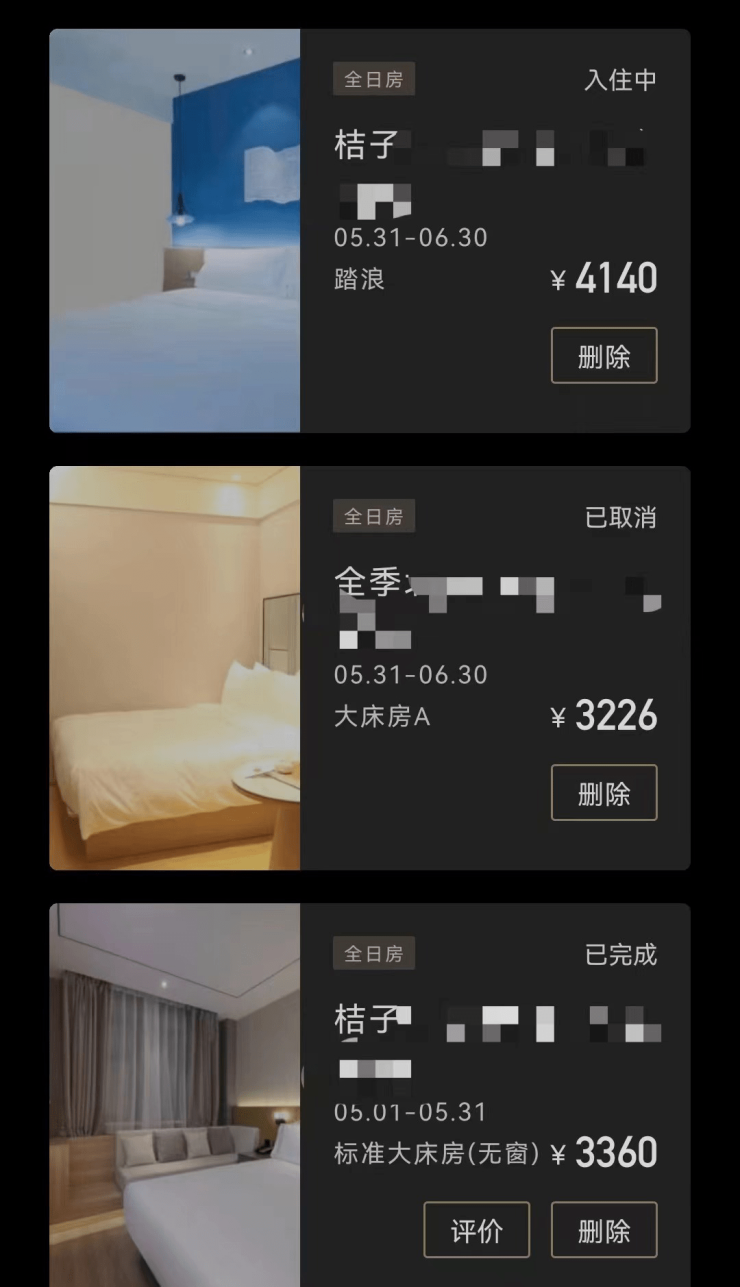Delete the 标准大床房(无窗) order

[x=603, y=1230]
